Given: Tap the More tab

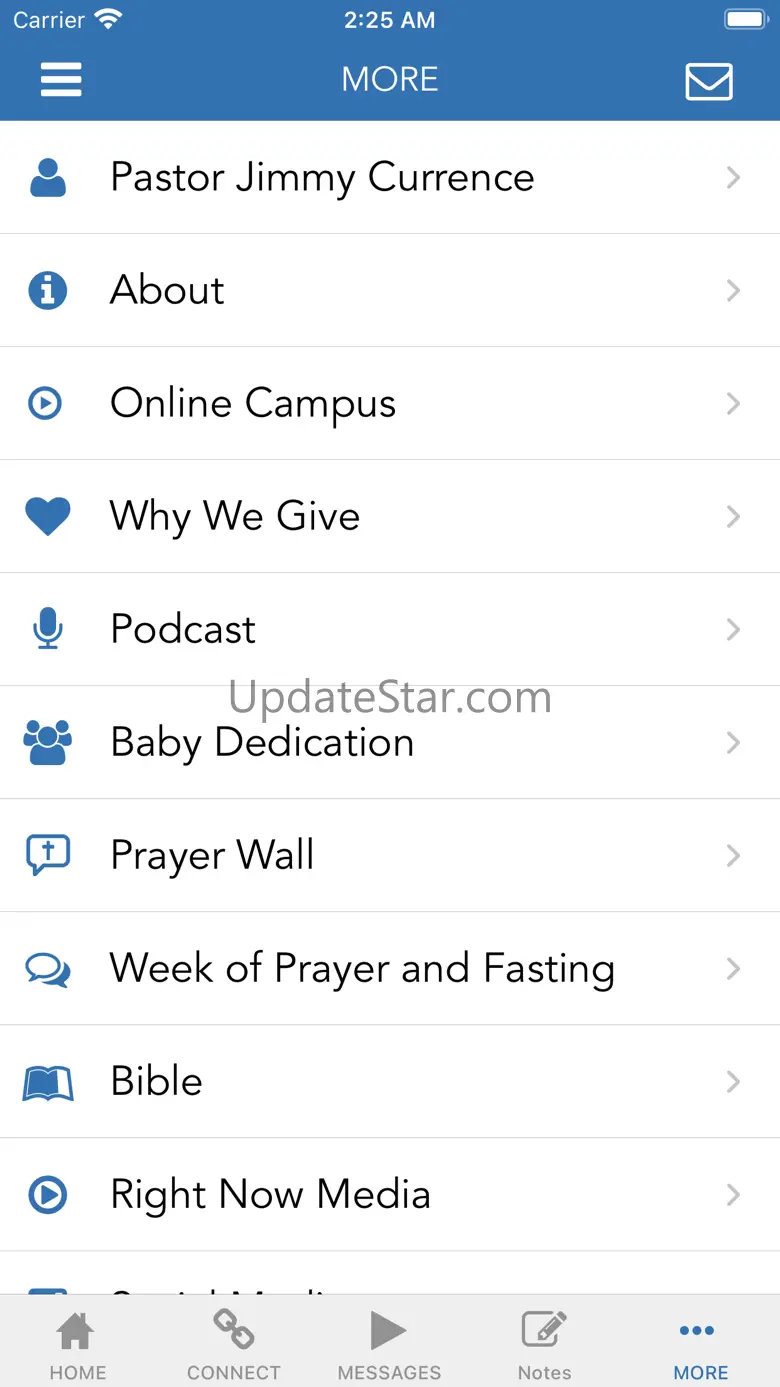Looking at the screenshot, I should (700, 1343).
